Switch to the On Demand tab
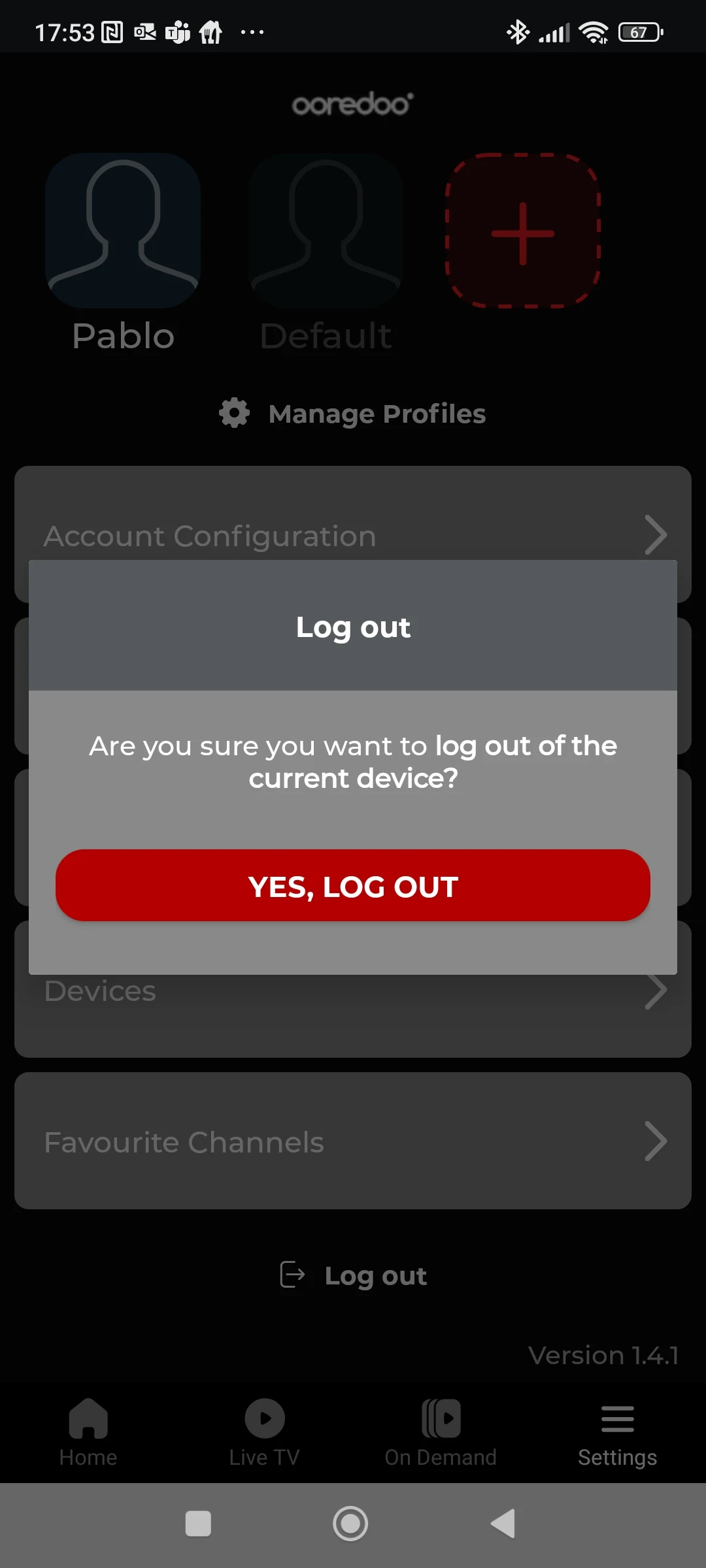This screenshot has width=706, height=1568. click(x=441, y=1432)
